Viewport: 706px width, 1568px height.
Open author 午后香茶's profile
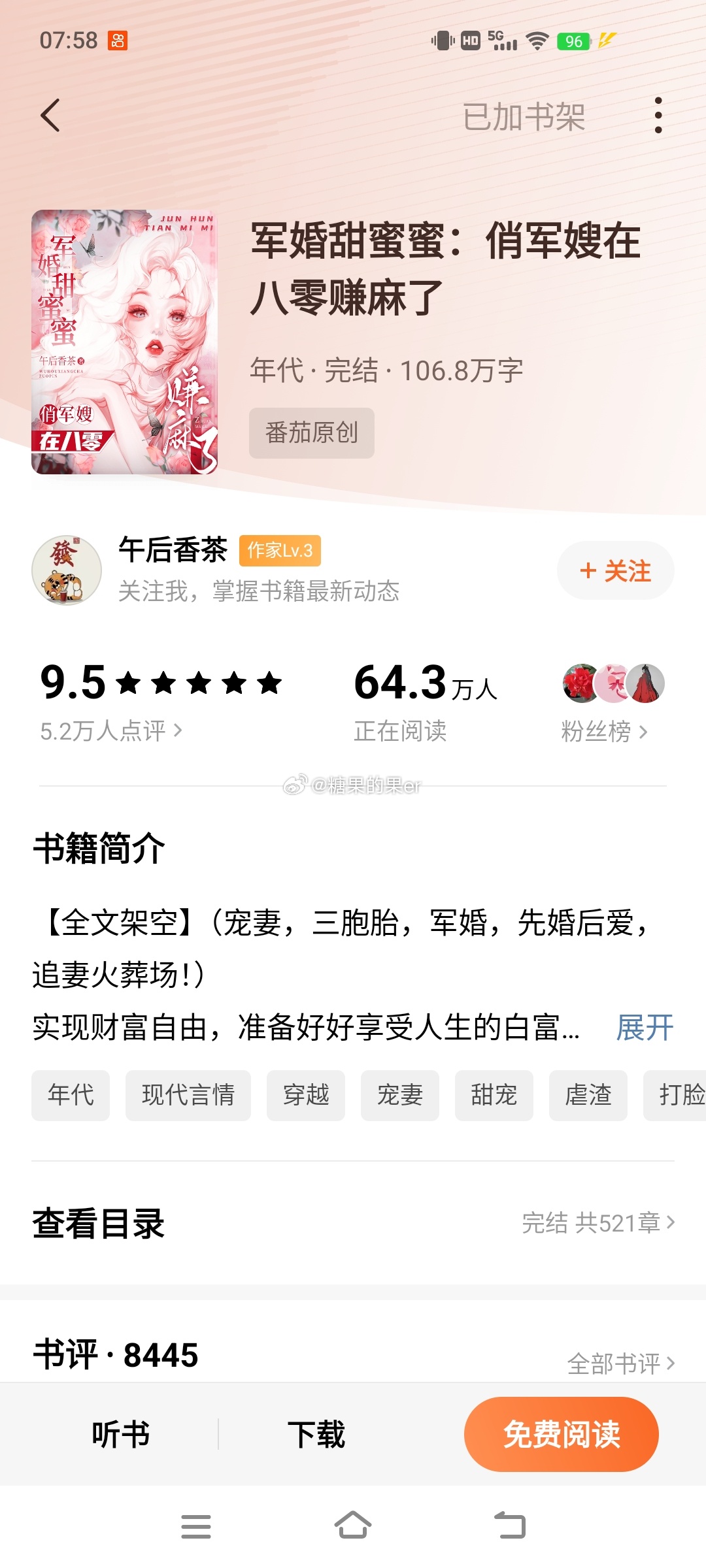click(x=173, y=550)
